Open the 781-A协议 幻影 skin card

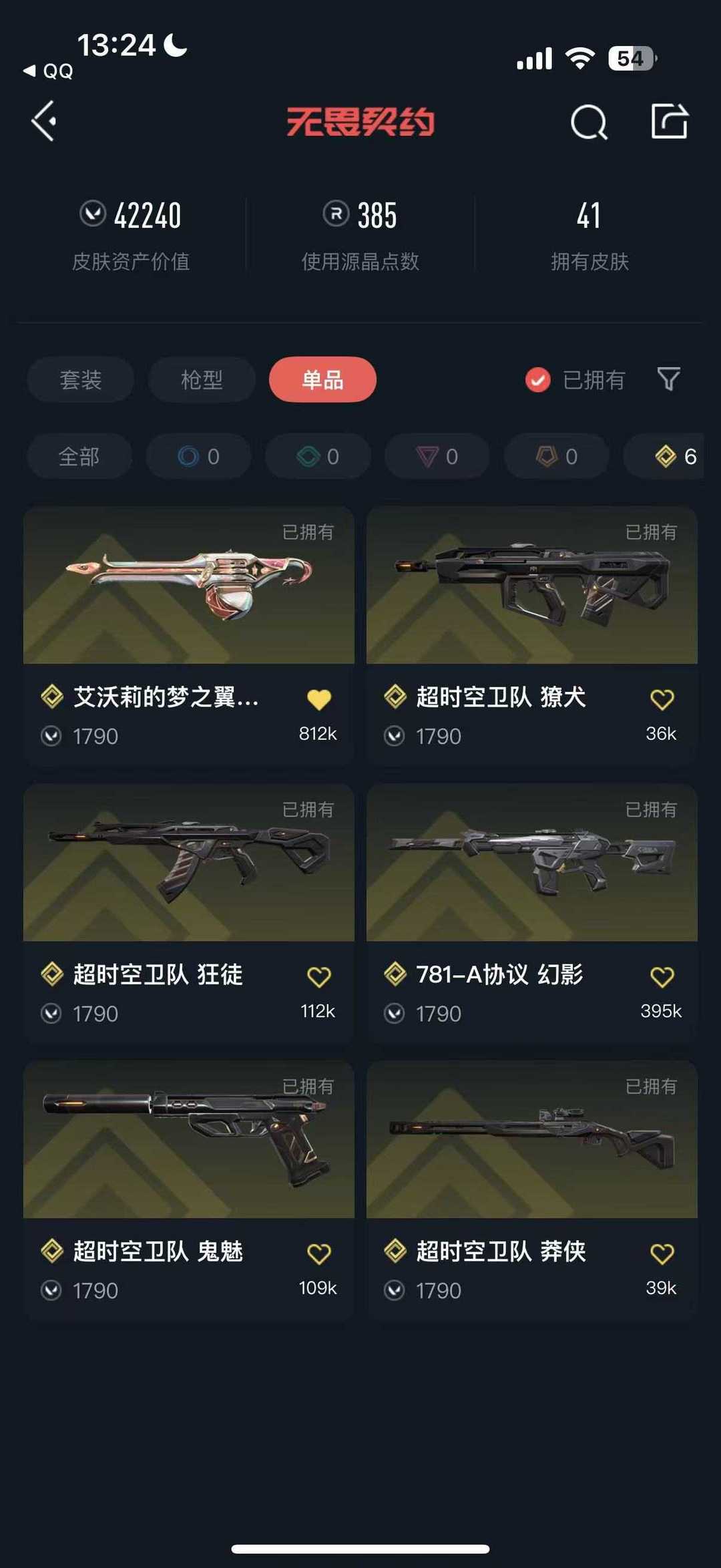tap(532, 914)
